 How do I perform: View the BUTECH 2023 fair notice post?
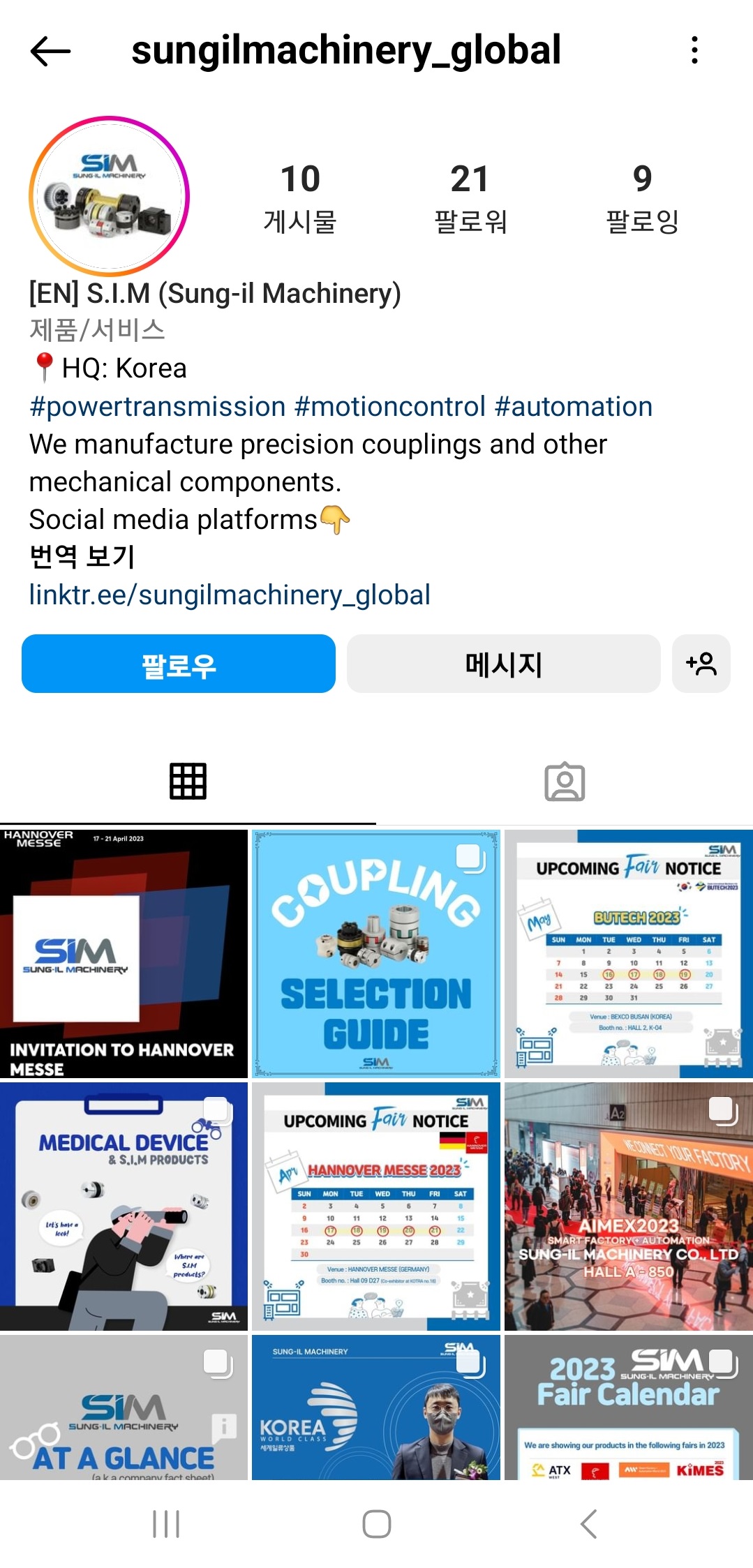(629, 954)
